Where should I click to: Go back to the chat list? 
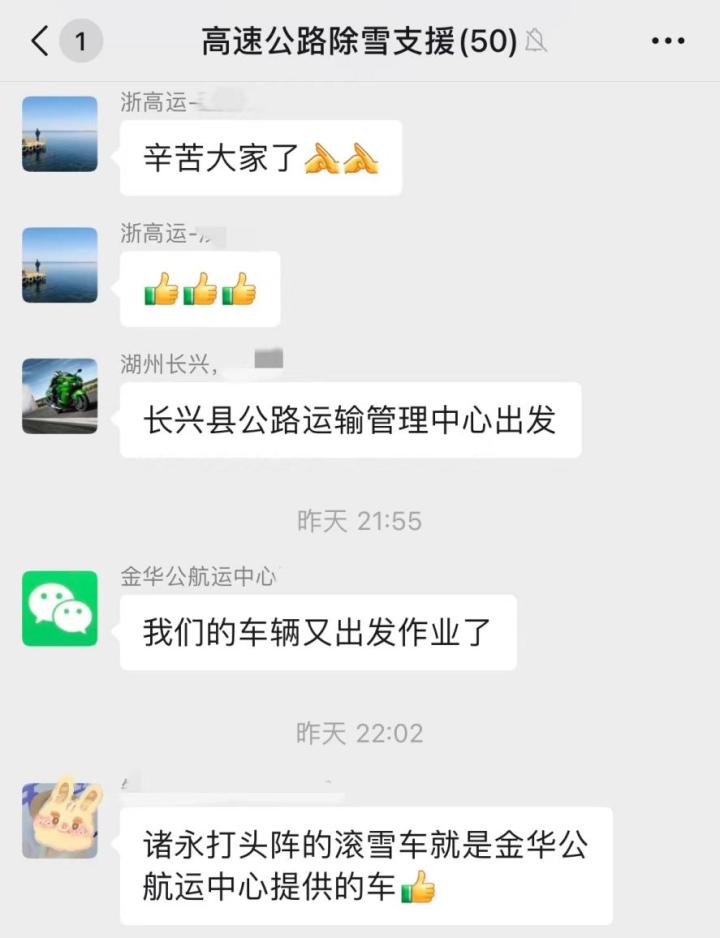[40, 42]
